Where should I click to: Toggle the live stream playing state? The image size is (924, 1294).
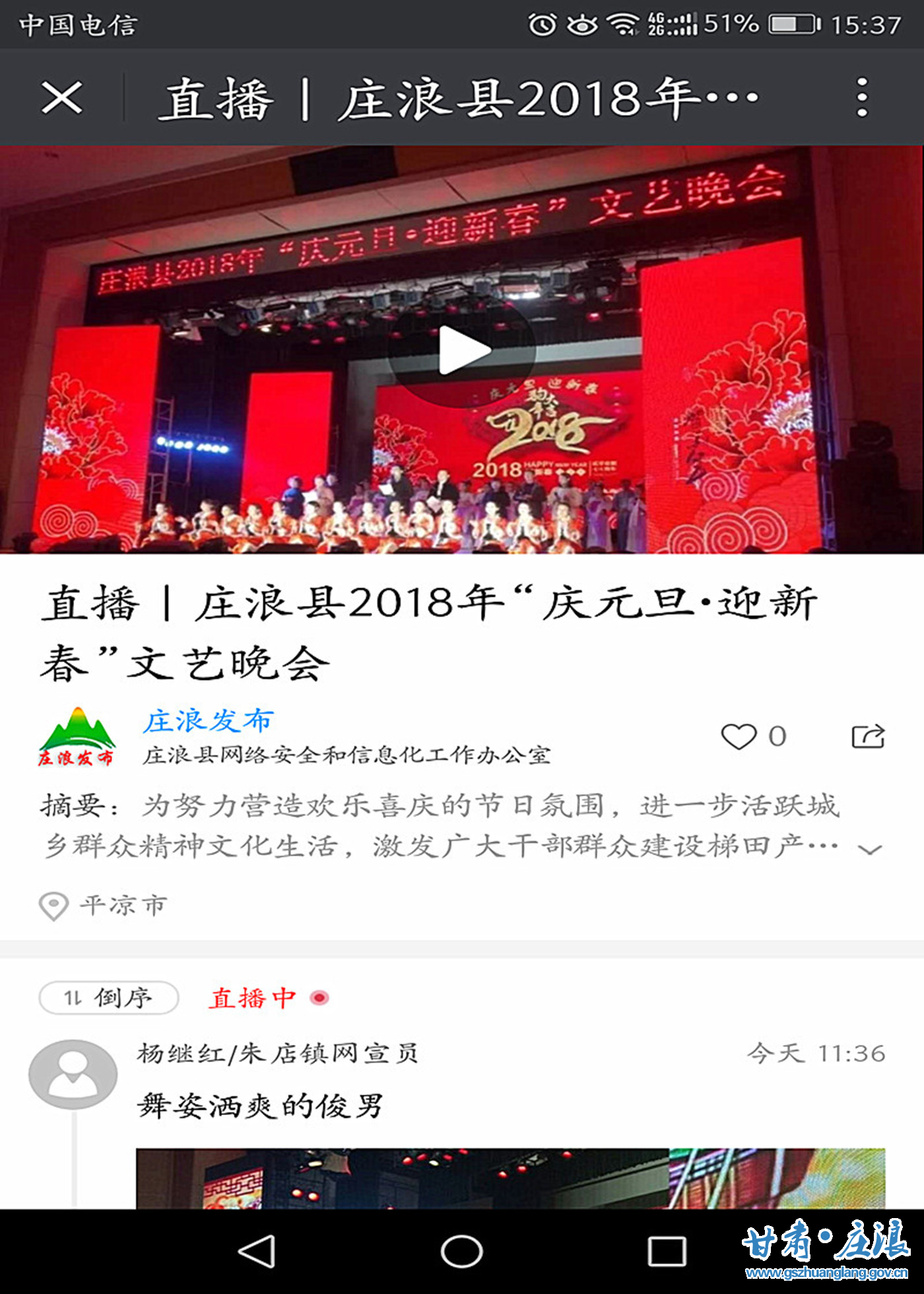click(x=462, y=350)
